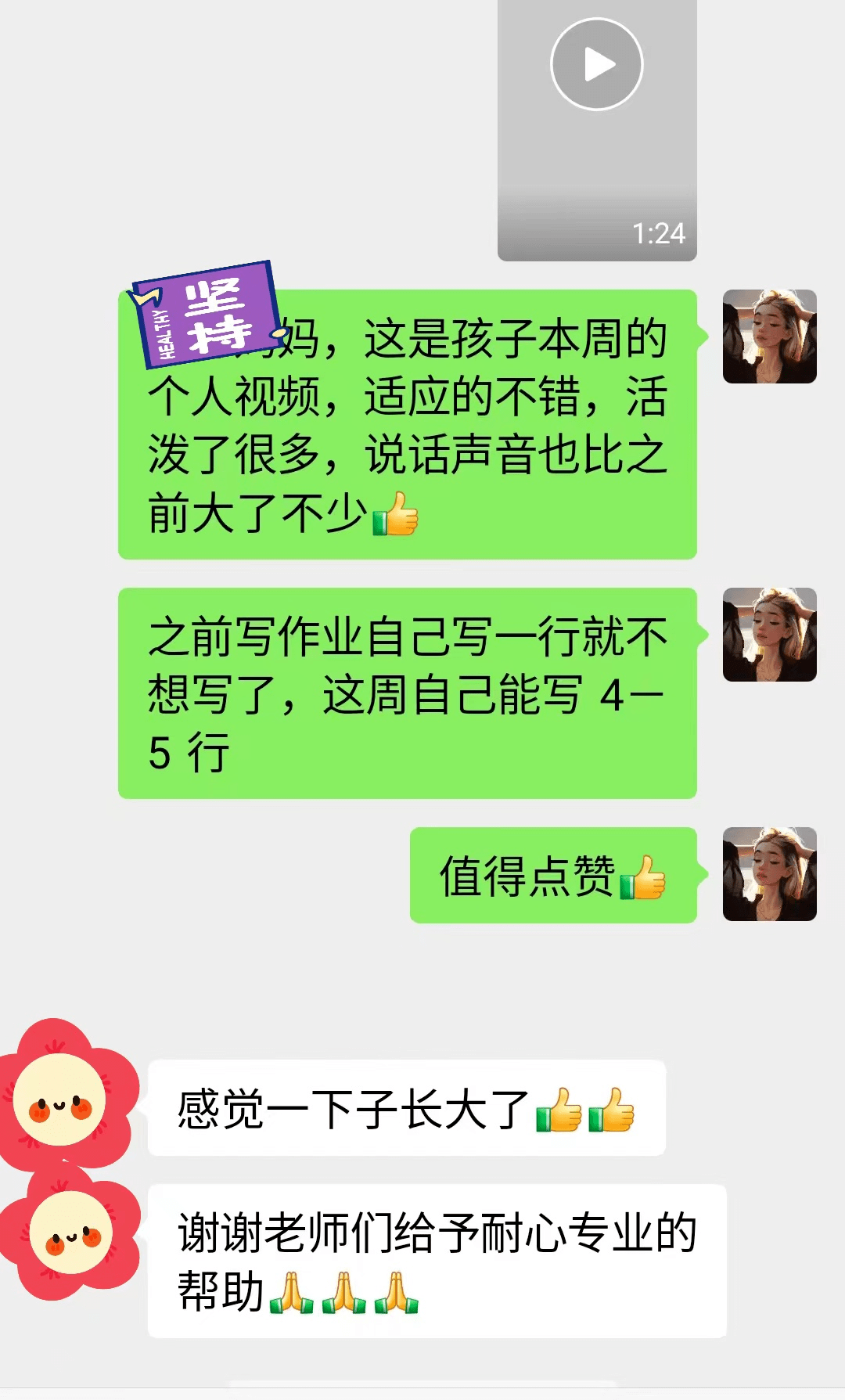Play the 1:24 video message
This screenshot has width=845, height=1400.
pos(597,65)
